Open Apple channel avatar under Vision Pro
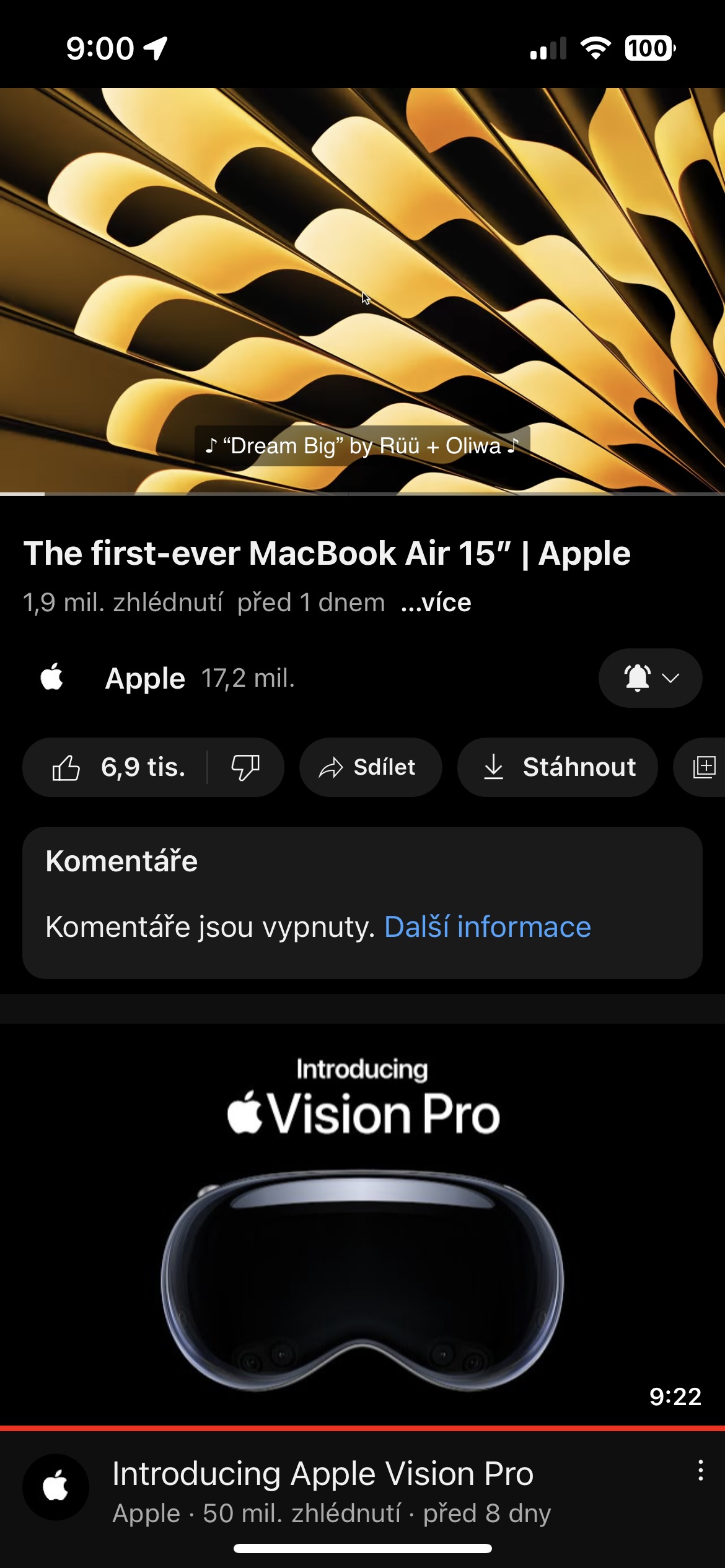725x1568 pixels. pyautogui.click(x=56, y=1487)
